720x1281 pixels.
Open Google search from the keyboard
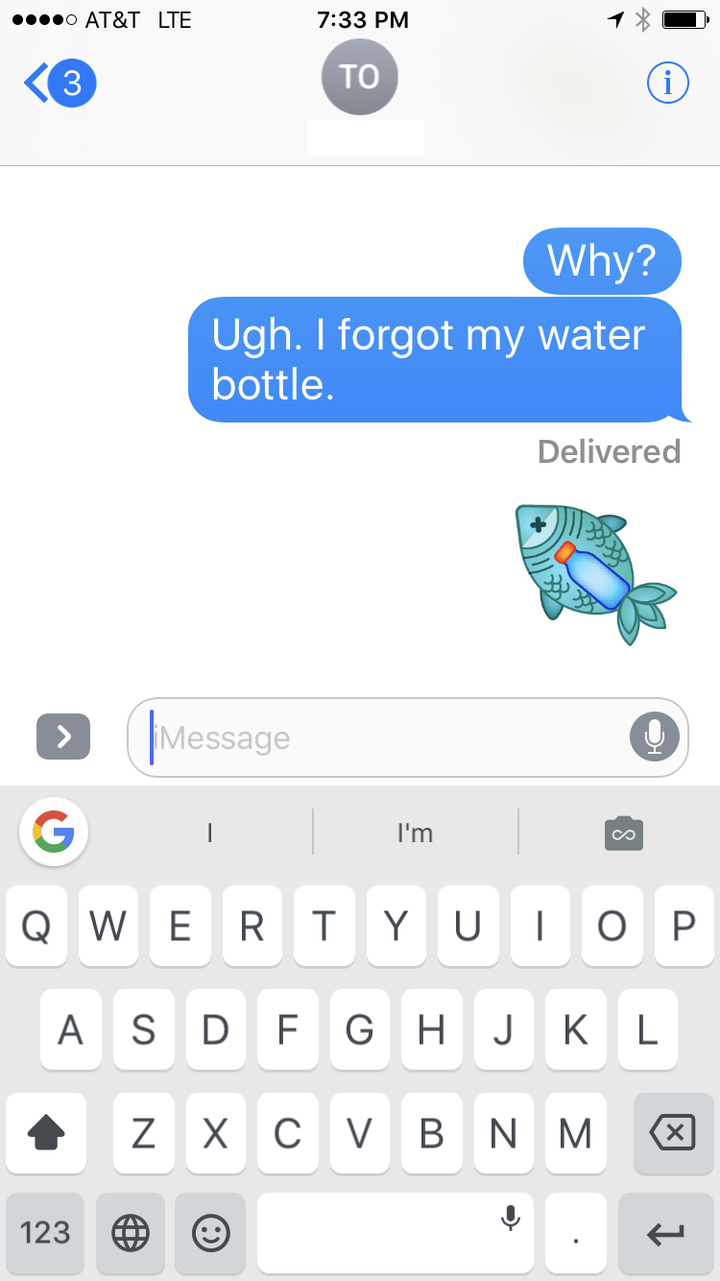point(54,832)
